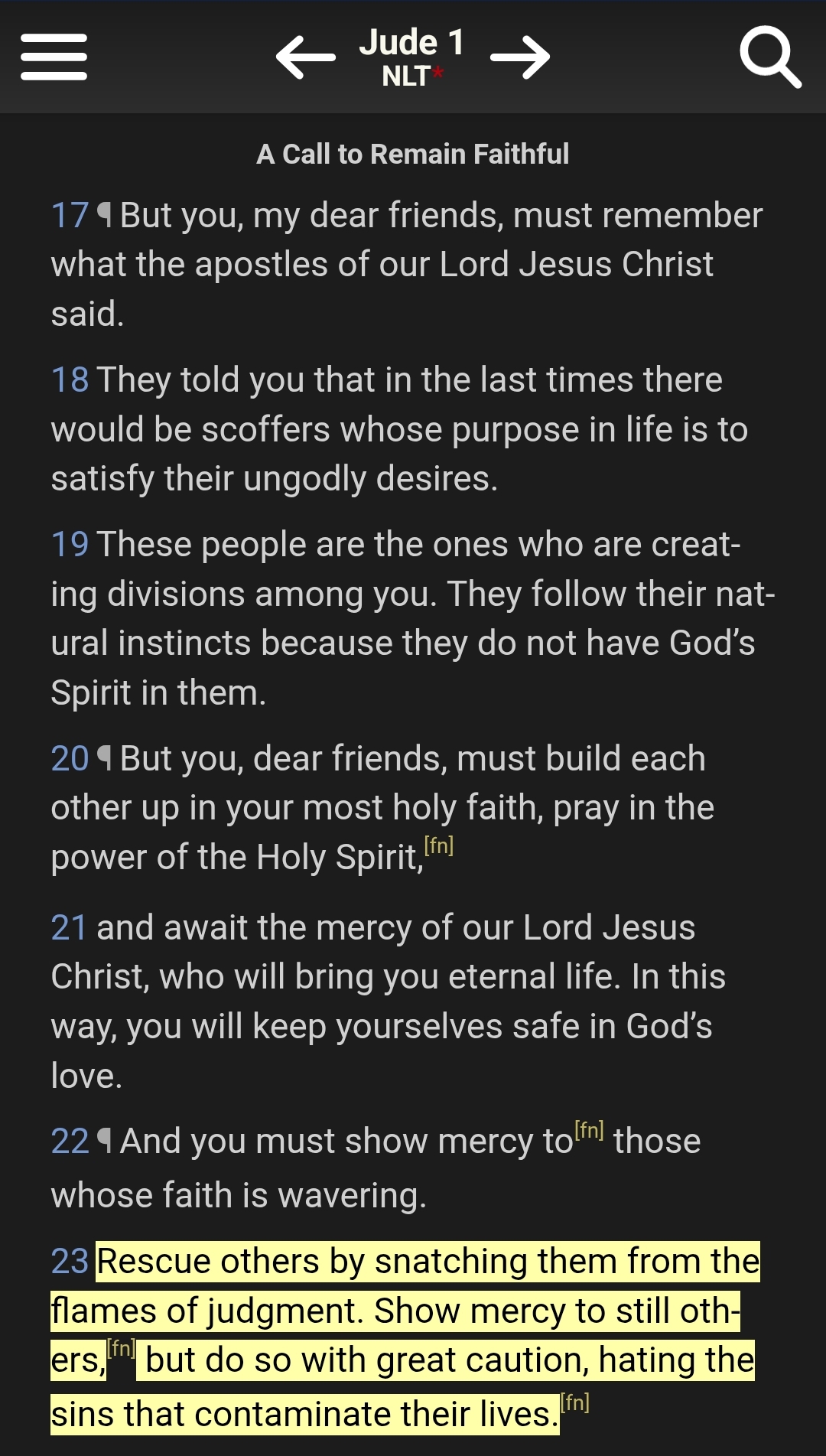
Task: Select verse number 18
Action: 70,379
